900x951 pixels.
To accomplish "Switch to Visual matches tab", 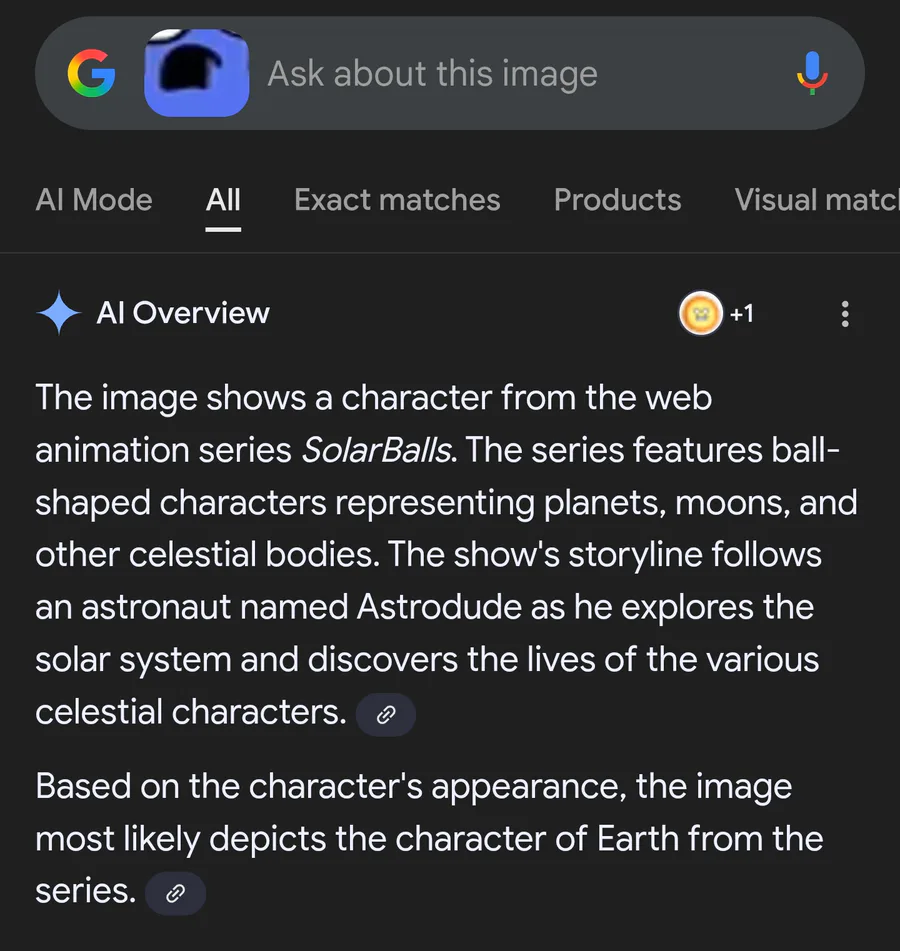I will 816,200.
